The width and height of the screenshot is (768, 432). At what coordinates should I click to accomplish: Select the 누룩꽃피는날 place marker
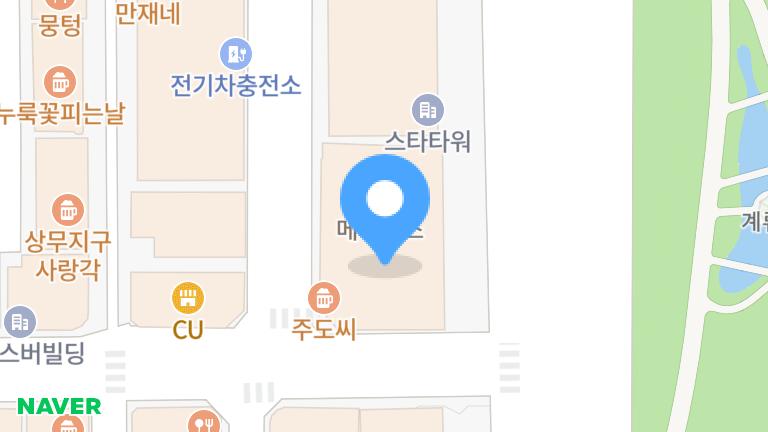click(x=61, y=82)
